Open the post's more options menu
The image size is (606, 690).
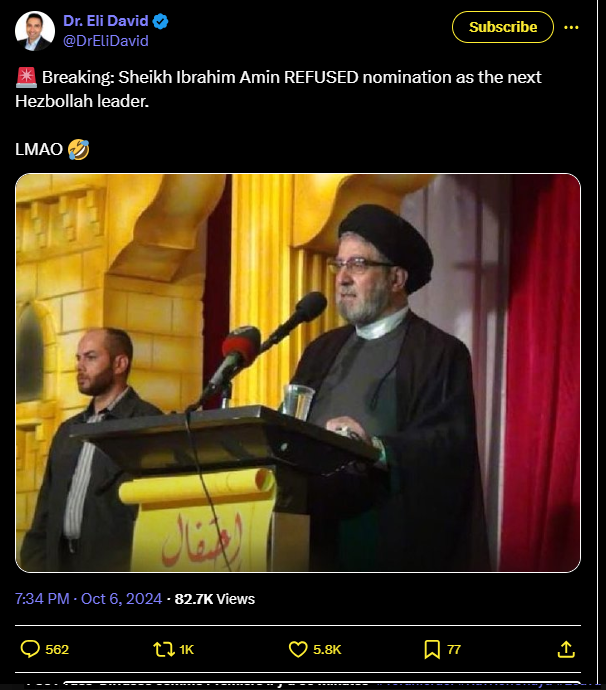click(571, 27)
